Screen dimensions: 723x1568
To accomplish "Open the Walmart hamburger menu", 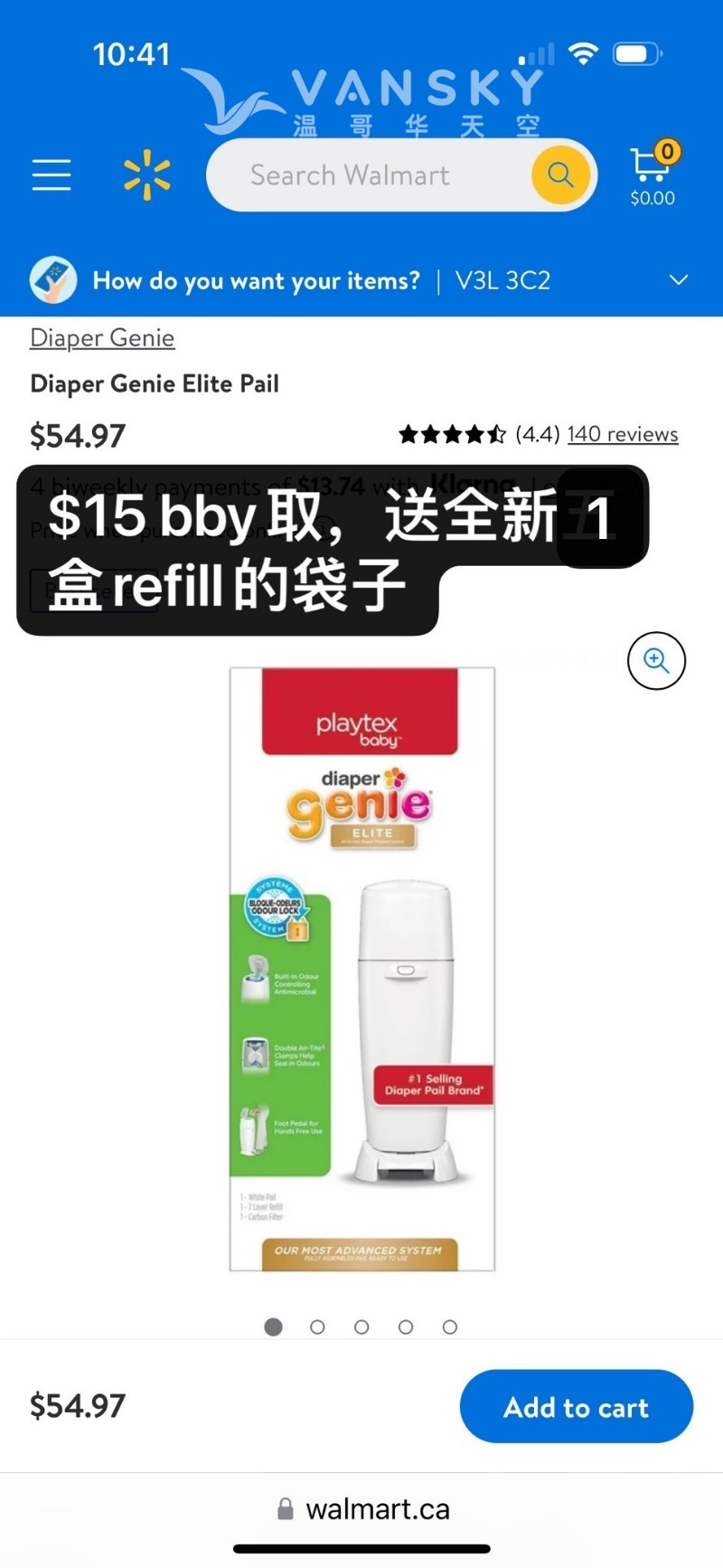I will [51, 175].
